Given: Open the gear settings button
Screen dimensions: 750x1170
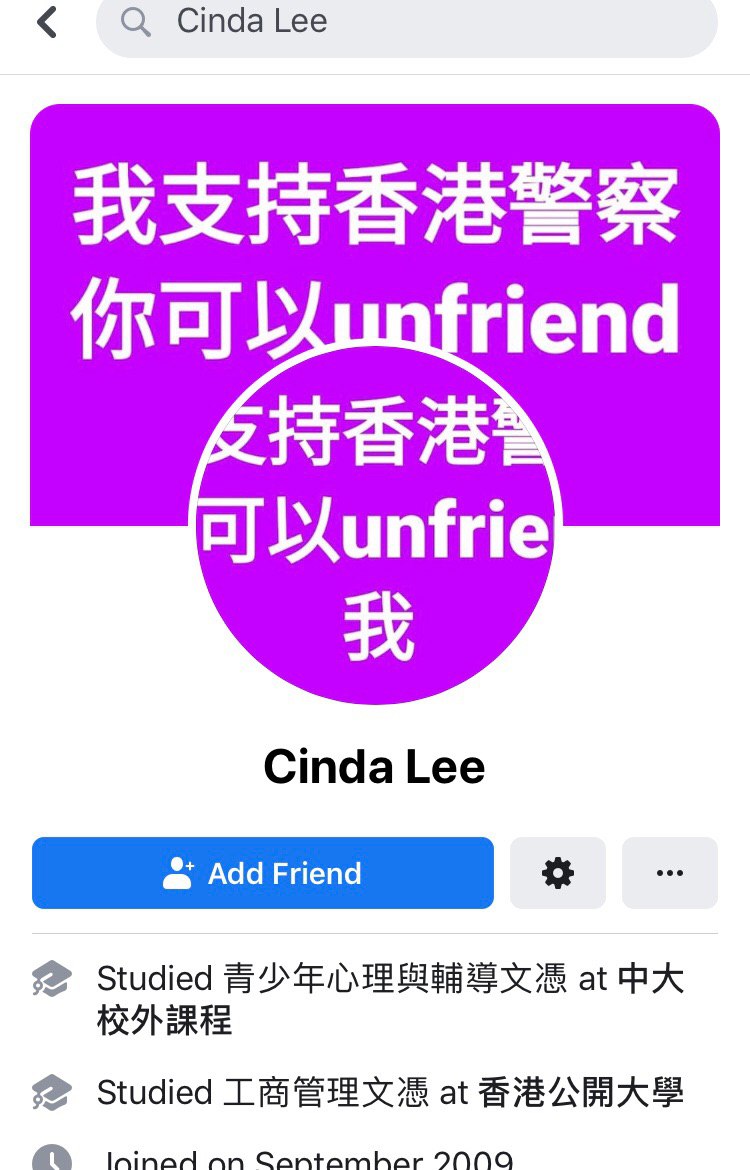Looking at the screenshot, I should (558, 873).
